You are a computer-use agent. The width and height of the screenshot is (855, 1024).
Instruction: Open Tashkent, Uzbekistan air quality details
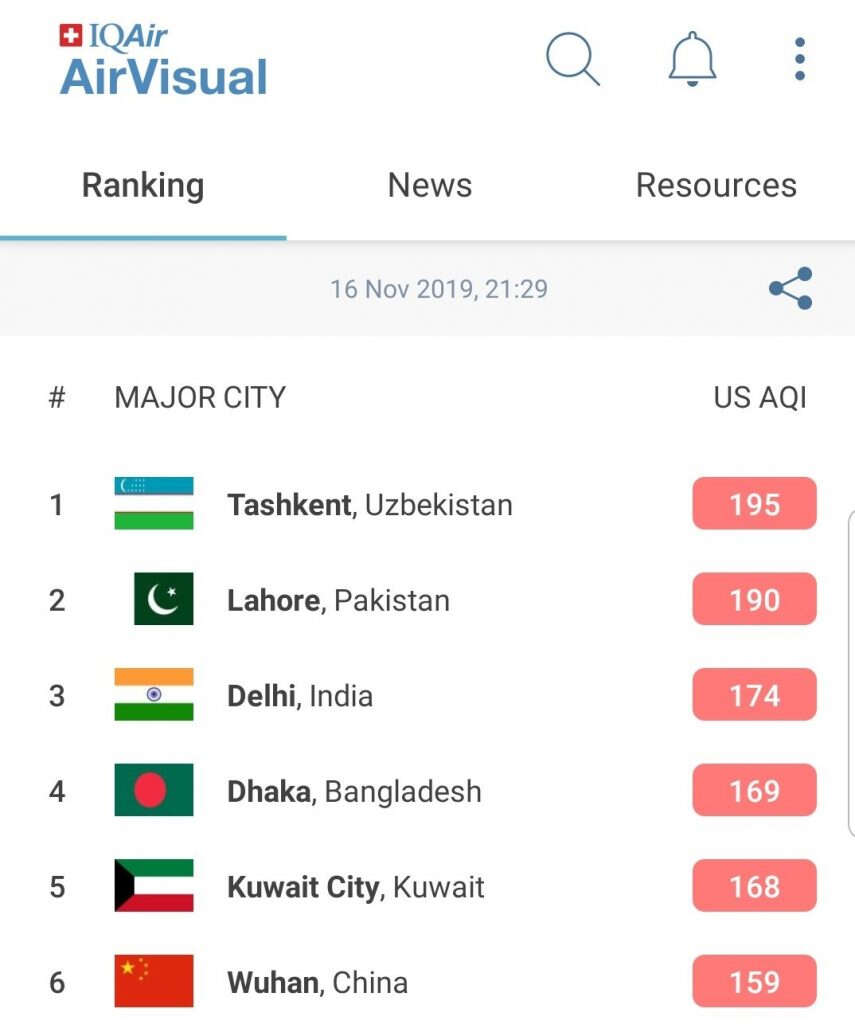(370, 505)
